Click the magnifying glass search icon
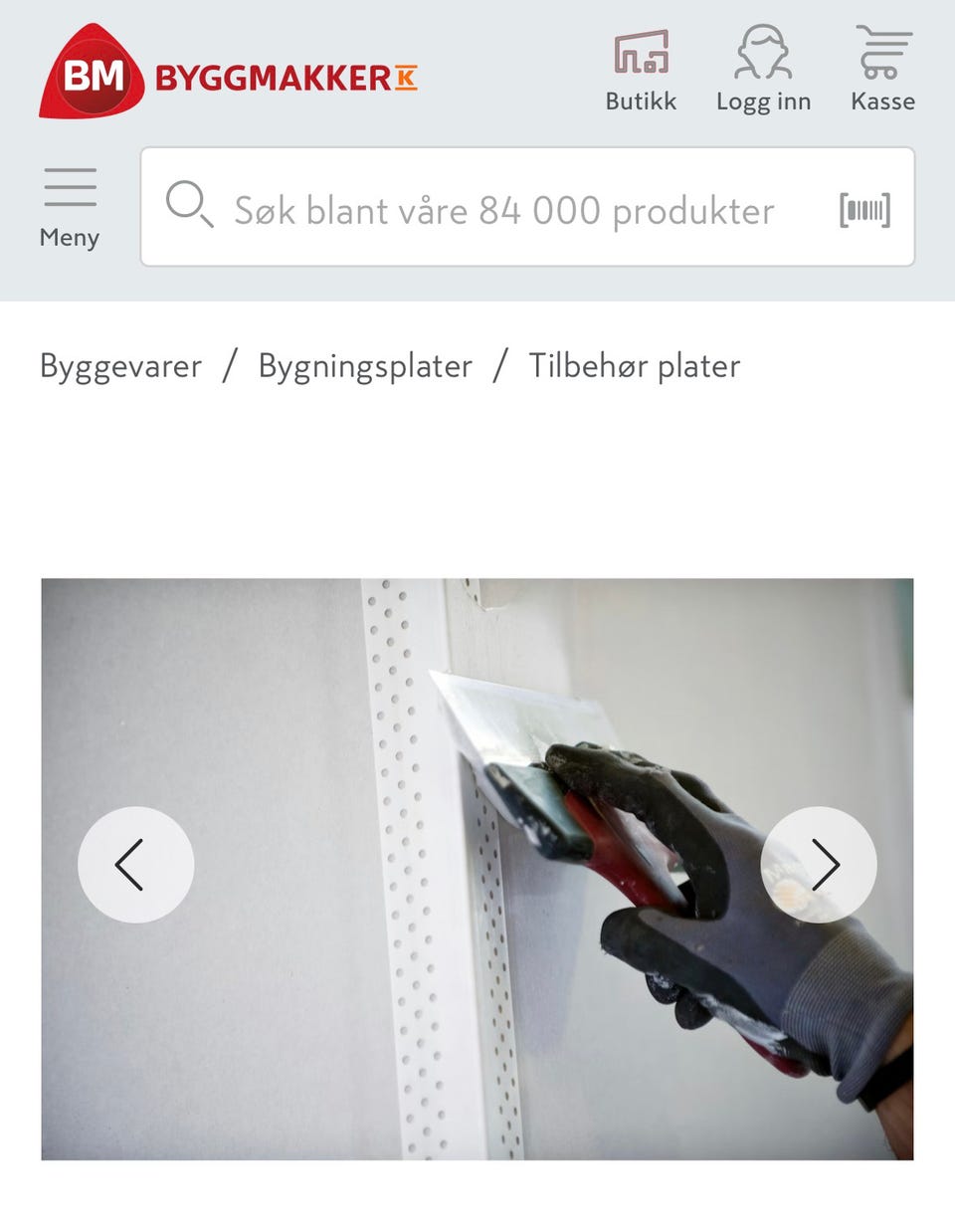The height and width of the screenshot is (1232, 955). pos(190,208)
